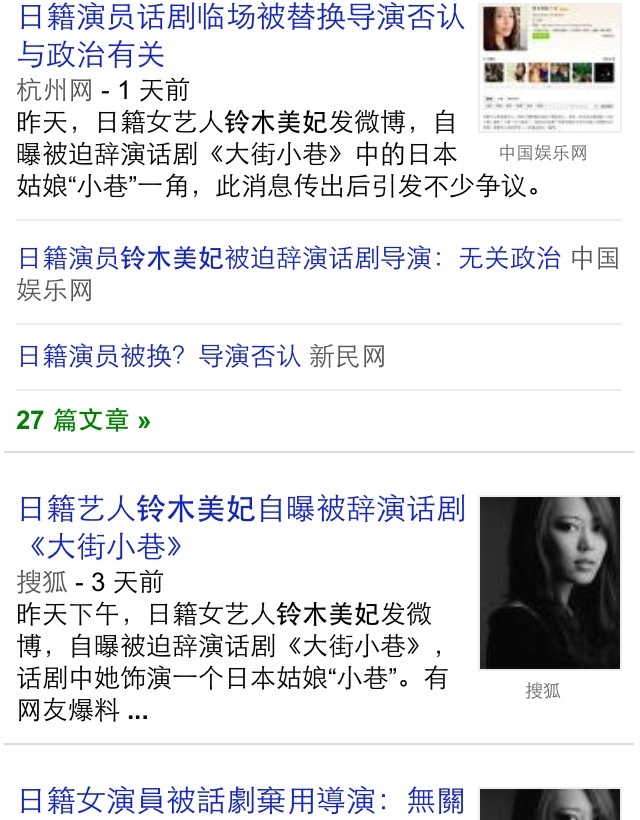Open headline 日籍艺人铃木美妃自曝被辞演话剧《大街小巷》
The image size is (640, 820).
tap(241, 527)
